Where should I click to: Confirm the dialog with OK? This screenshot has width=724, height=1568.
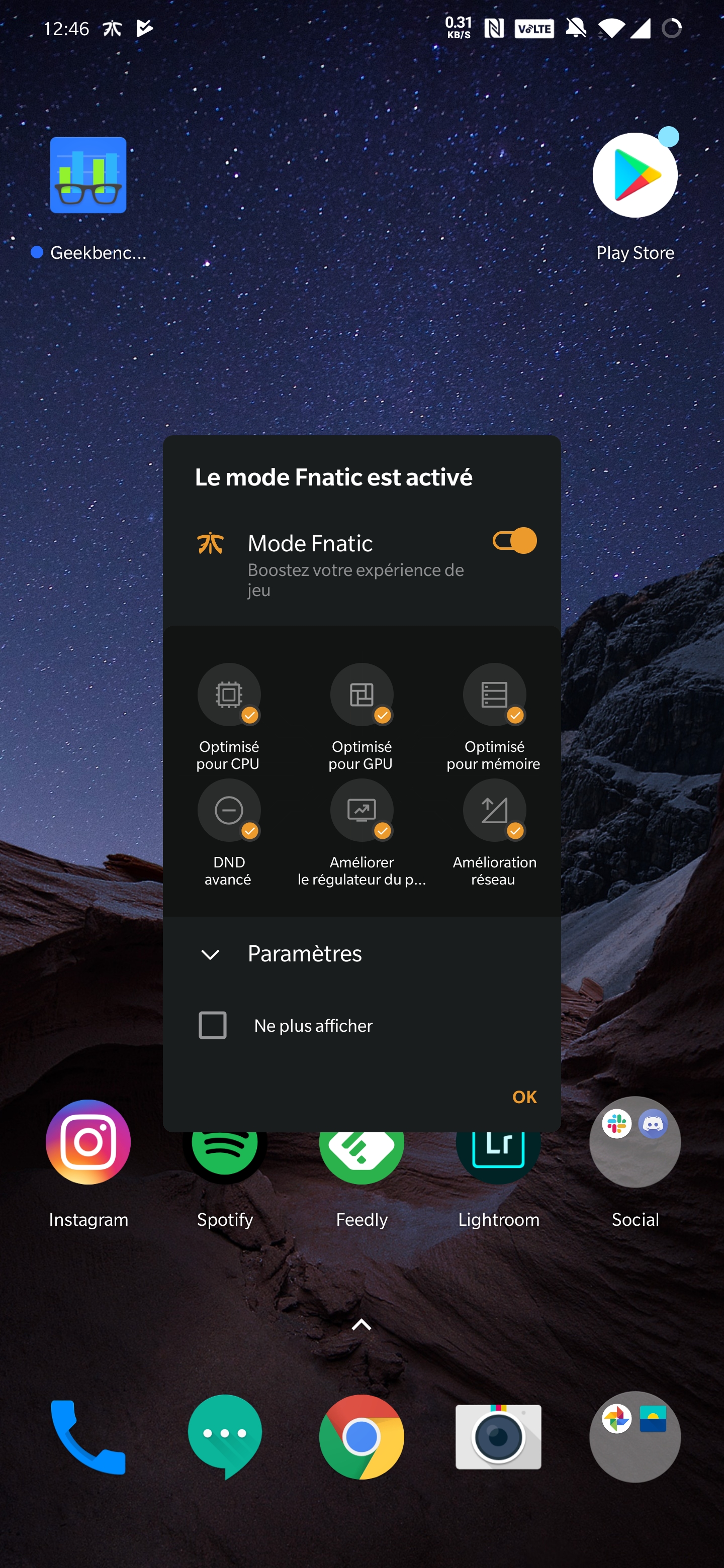[524, 1097]
